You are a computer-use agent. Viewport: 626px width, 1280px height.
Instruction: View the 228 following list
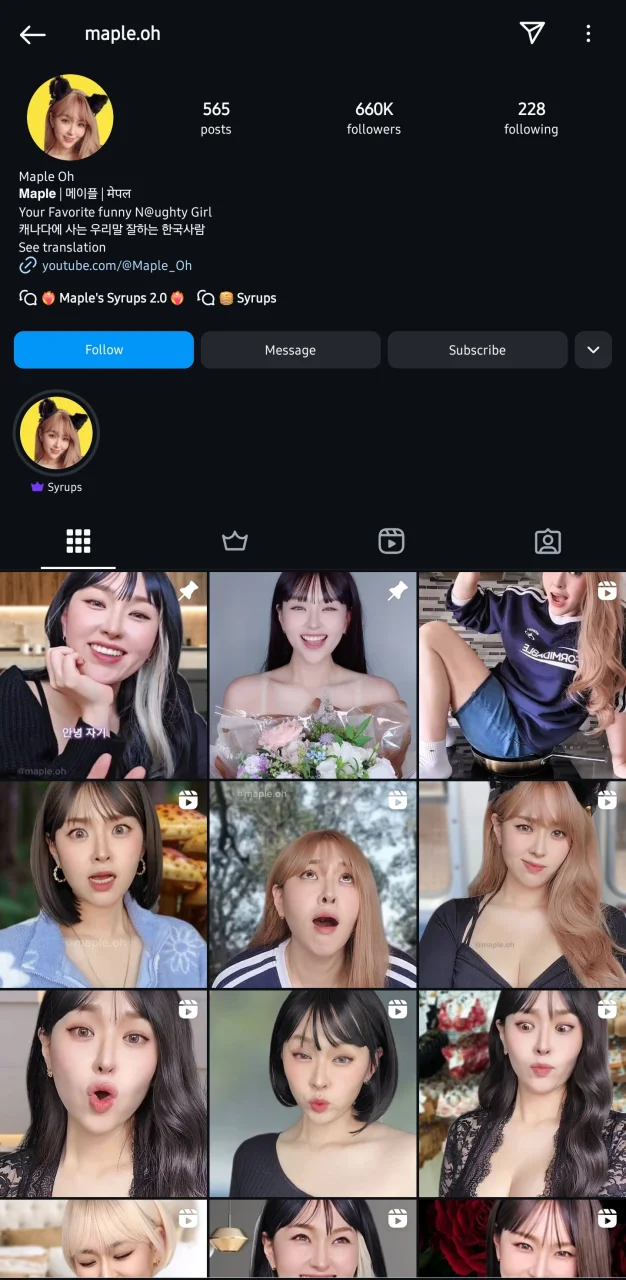click(531, 118)
